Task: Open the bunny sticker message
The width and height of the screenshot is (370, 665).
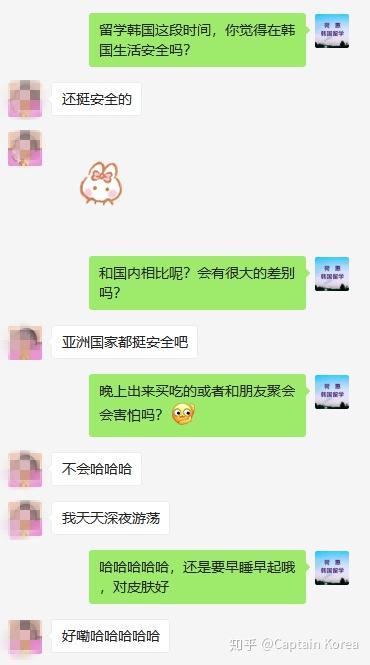Action: pos(101,183)
